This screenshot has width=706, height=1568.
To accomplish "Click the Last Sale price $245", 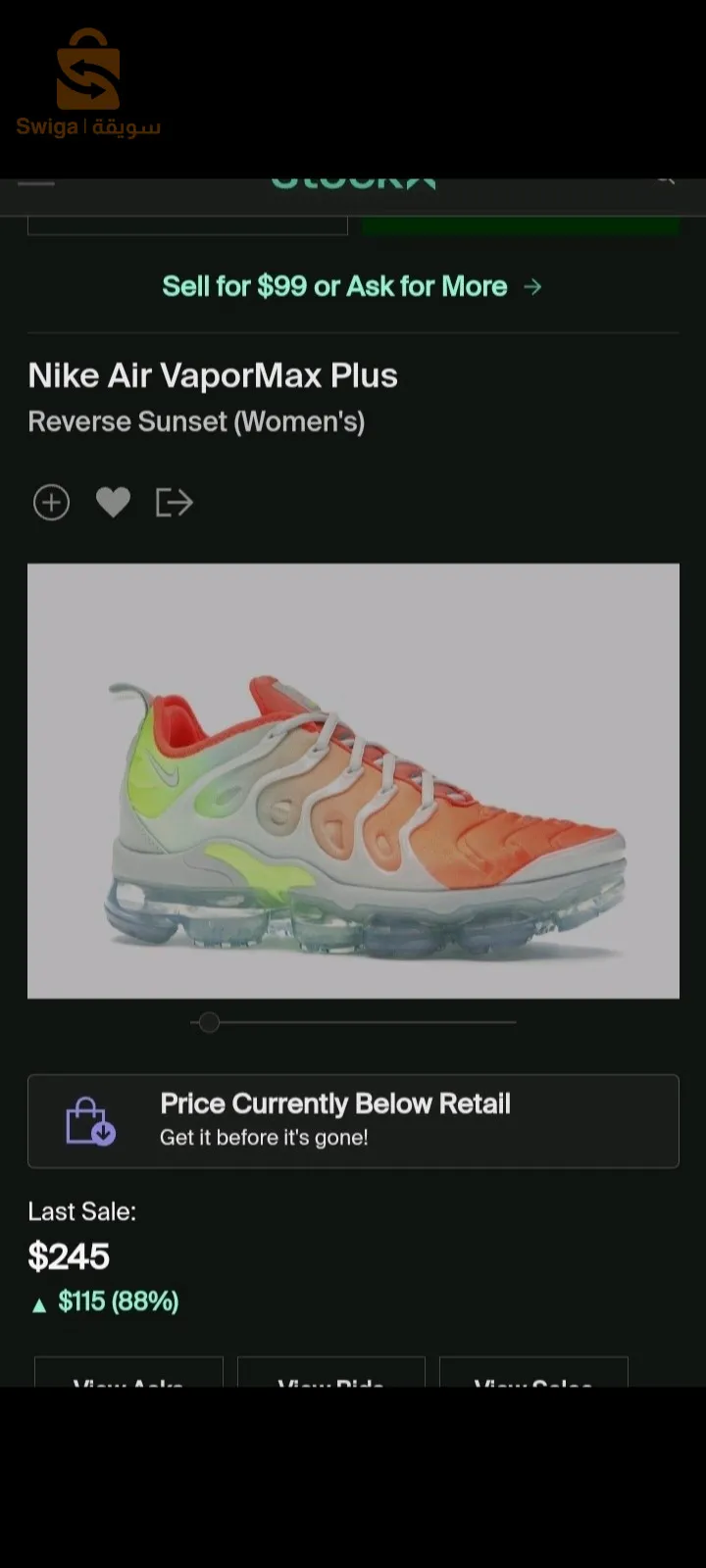I will [70, 1255].
